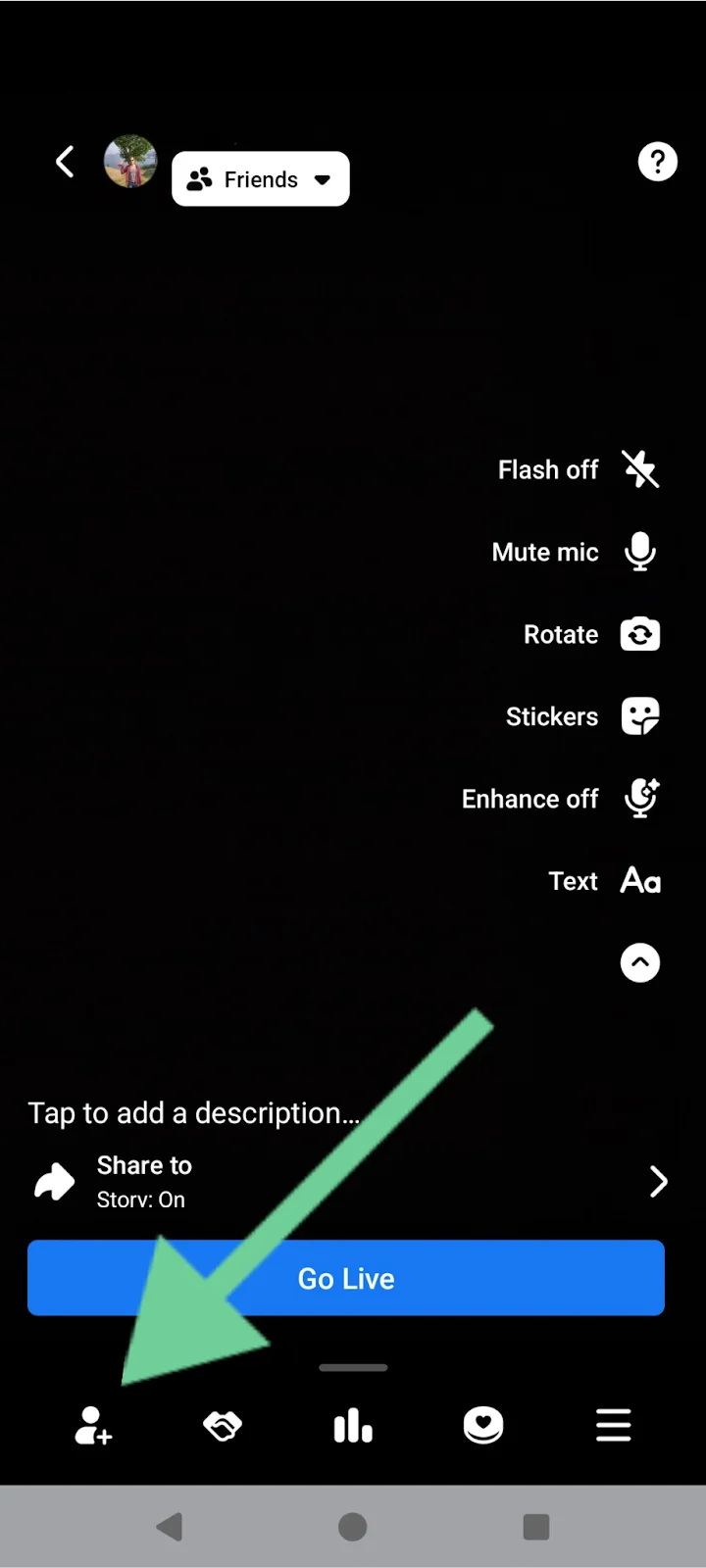The image size is (706, 1568).
Task: Open the poll bars icon
Action: pyautogui.click(x=353, y=1426)
